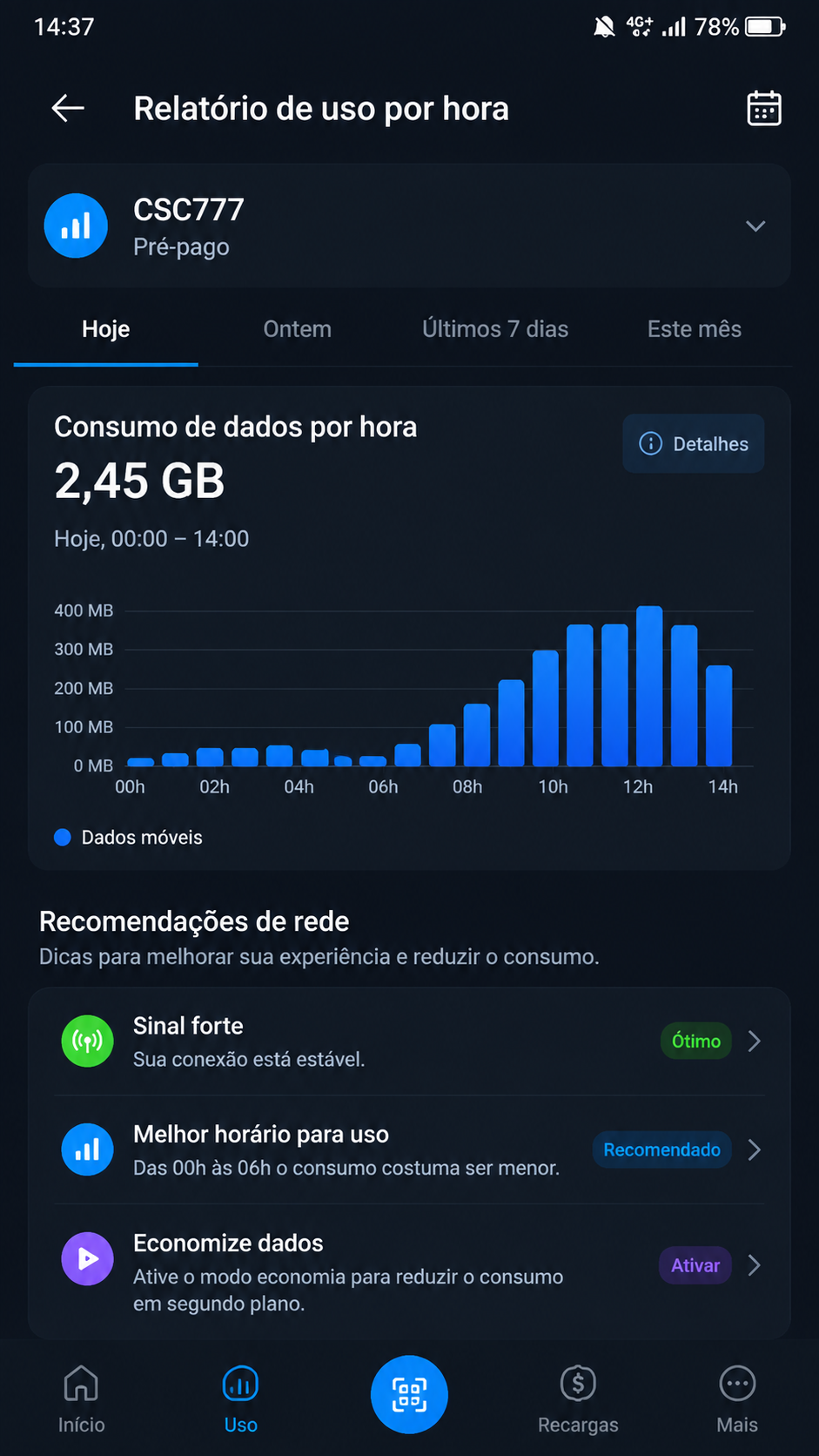Image resolution: width=819 pixels, height=1456 pixels.
Task: View the Este mês tab
Action: click(x=695, y=329)
